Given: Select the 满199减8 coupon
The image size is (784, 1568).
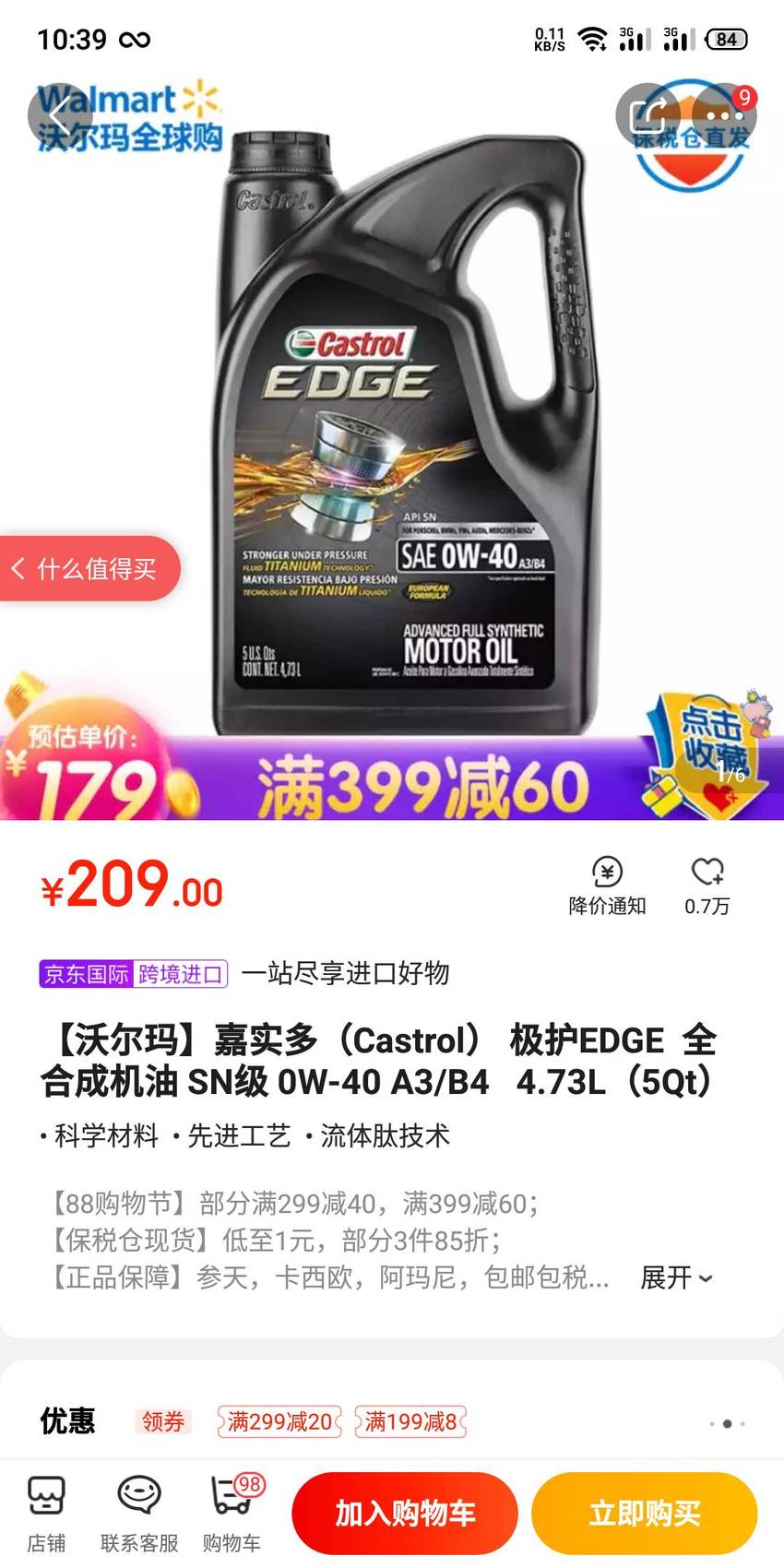Looking at the screenshot, I should 410,1421.
